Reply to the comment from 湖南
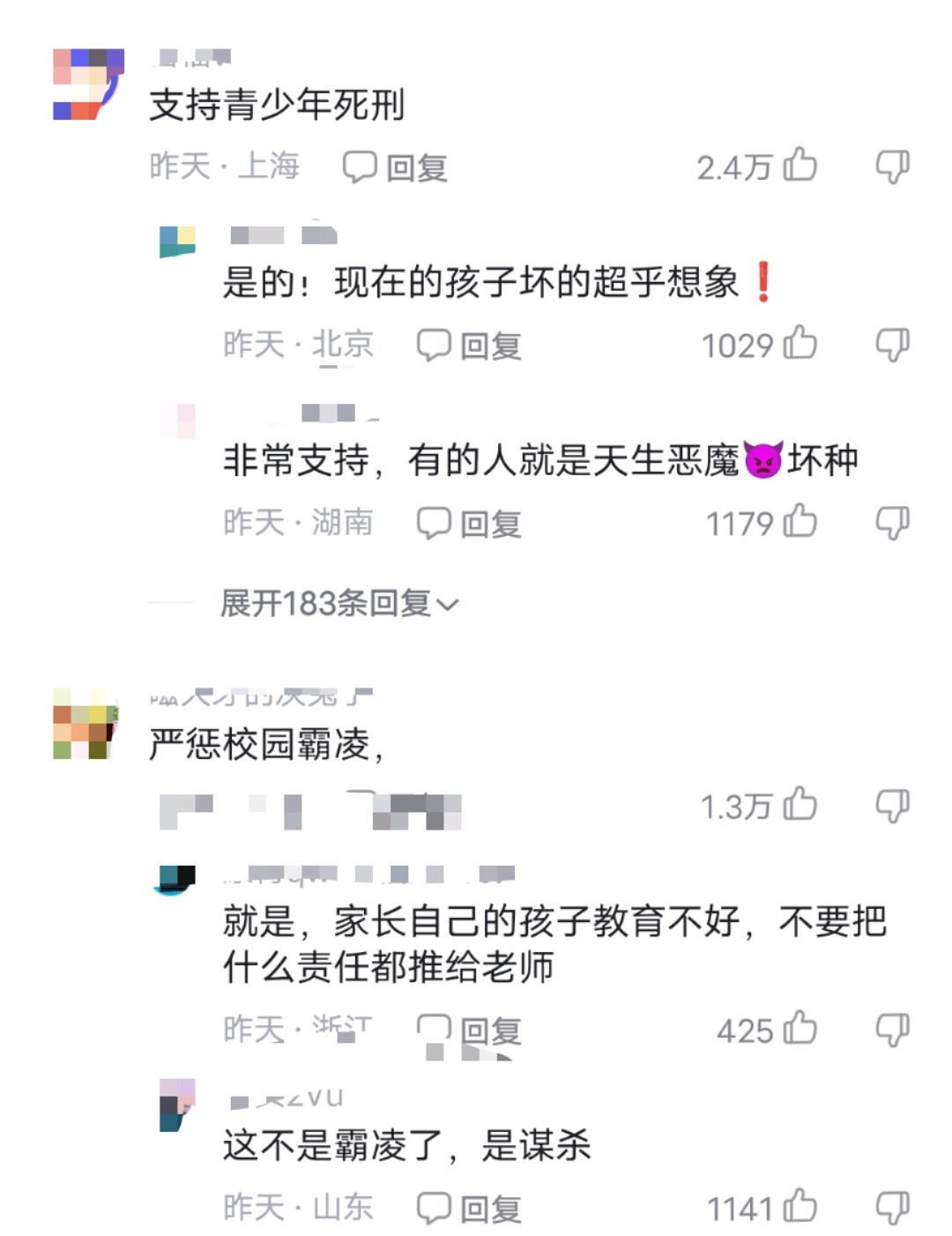This screenshot has width=952, height=1236. [x=469, y=524]
